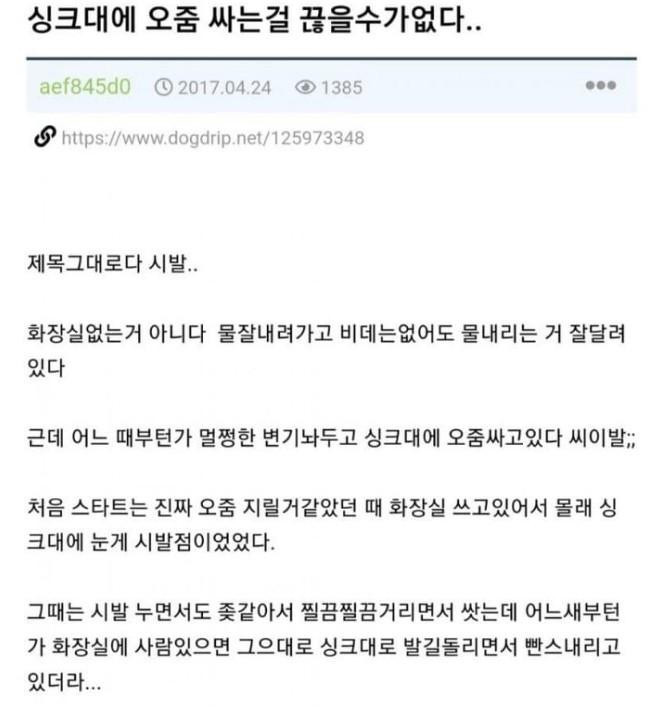Open author aef845d0's profile

click(x=84, y=86)
